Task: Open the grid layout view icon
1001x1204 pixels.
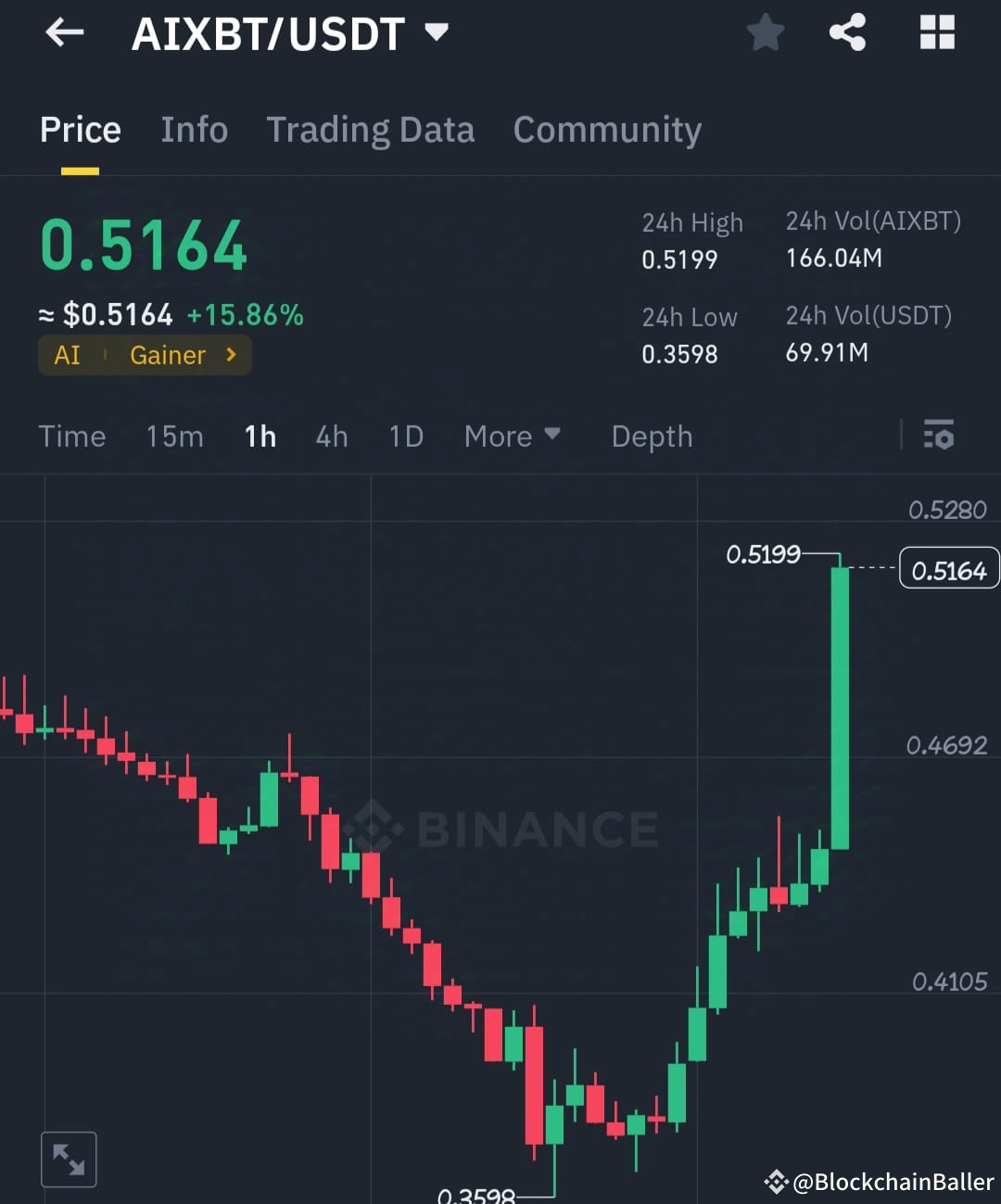Action: [937, 32]
